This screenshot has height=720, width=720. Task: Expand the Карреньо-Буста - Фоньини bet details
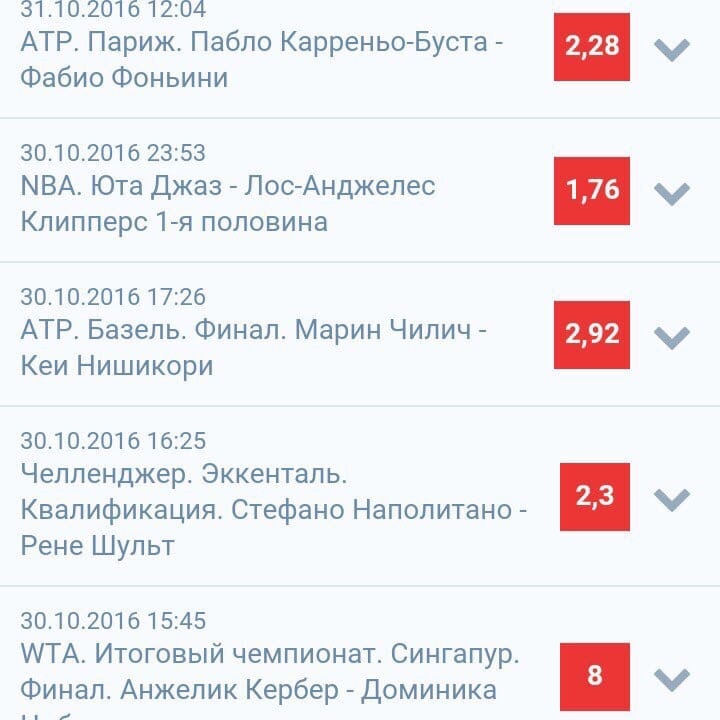pos(671,49)
